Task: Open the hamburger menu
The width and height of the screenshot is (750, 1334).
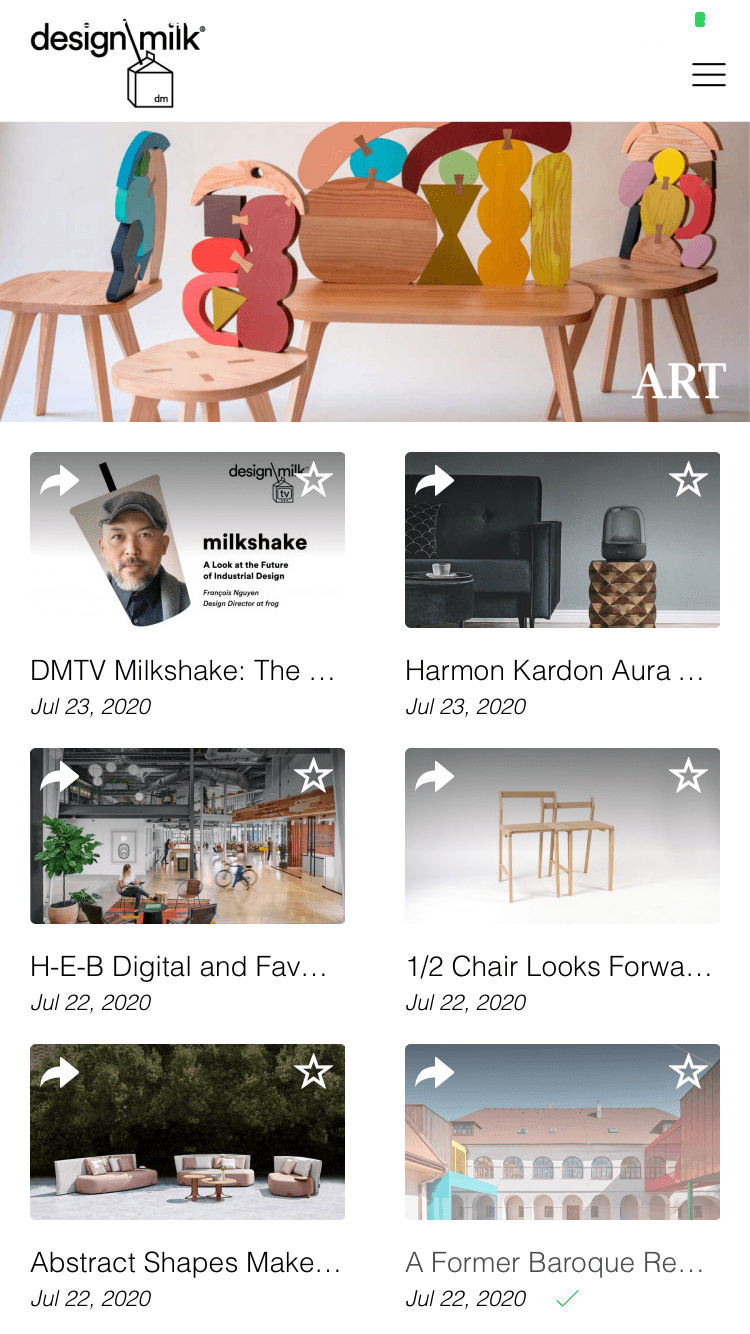Action: (708, 75)
